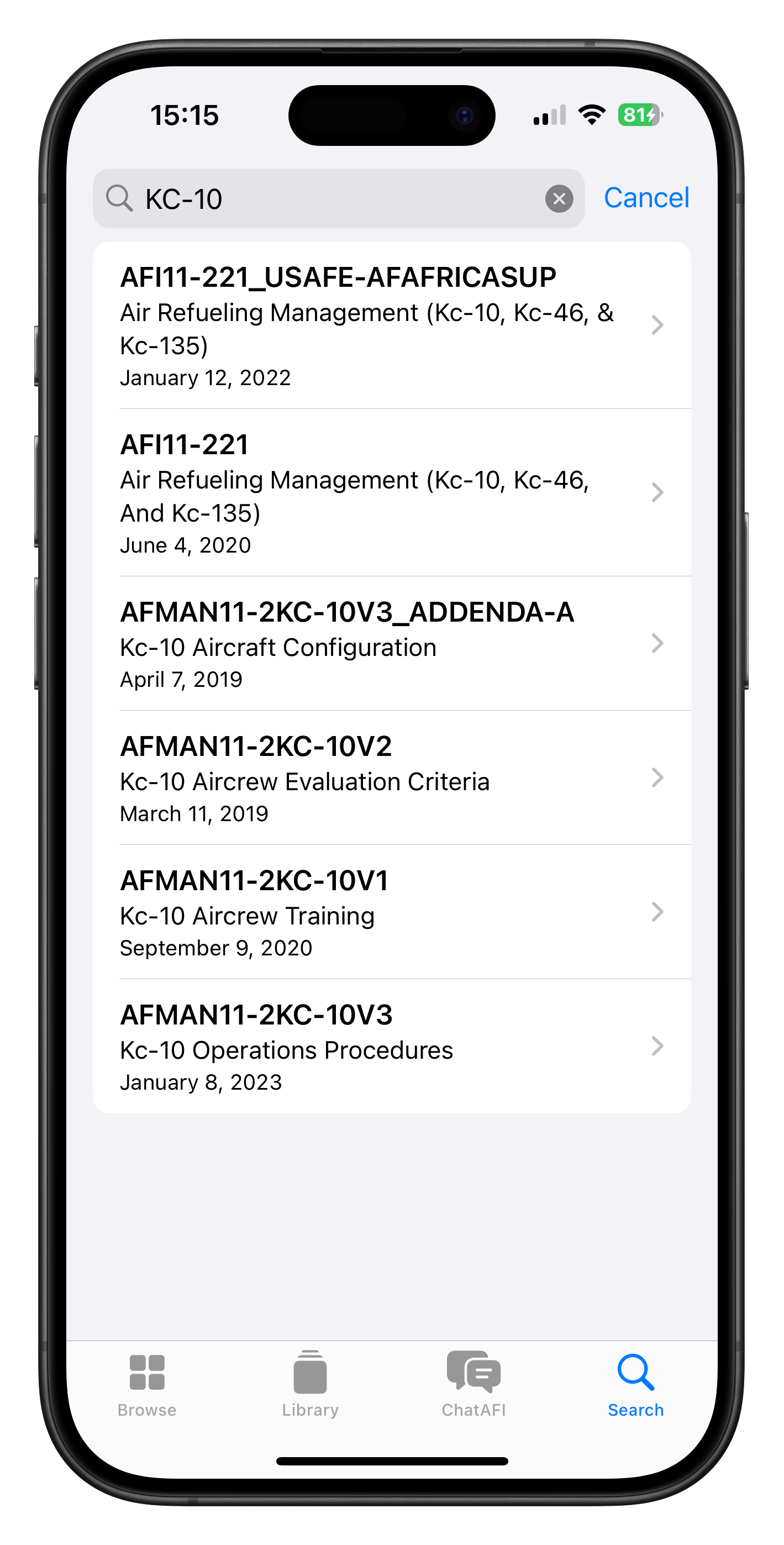The width and height of the screenshot is (784, 1545).
Task: View Kc-10 Aircrew Evaluation Criteria
Action: tap(392, 779)
